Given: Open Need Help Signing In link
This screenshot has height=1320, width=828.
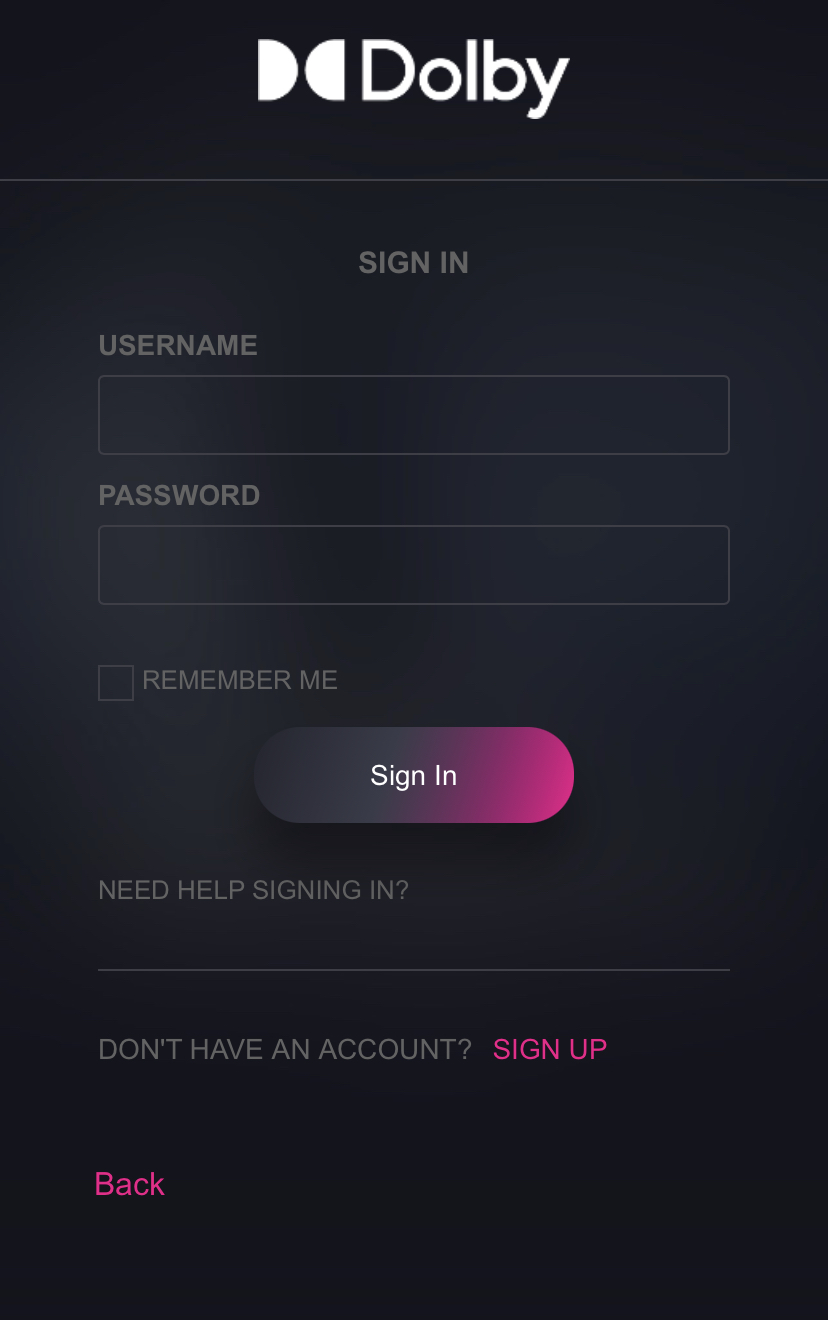Looking at the screenshot, I should click(253, 890).
